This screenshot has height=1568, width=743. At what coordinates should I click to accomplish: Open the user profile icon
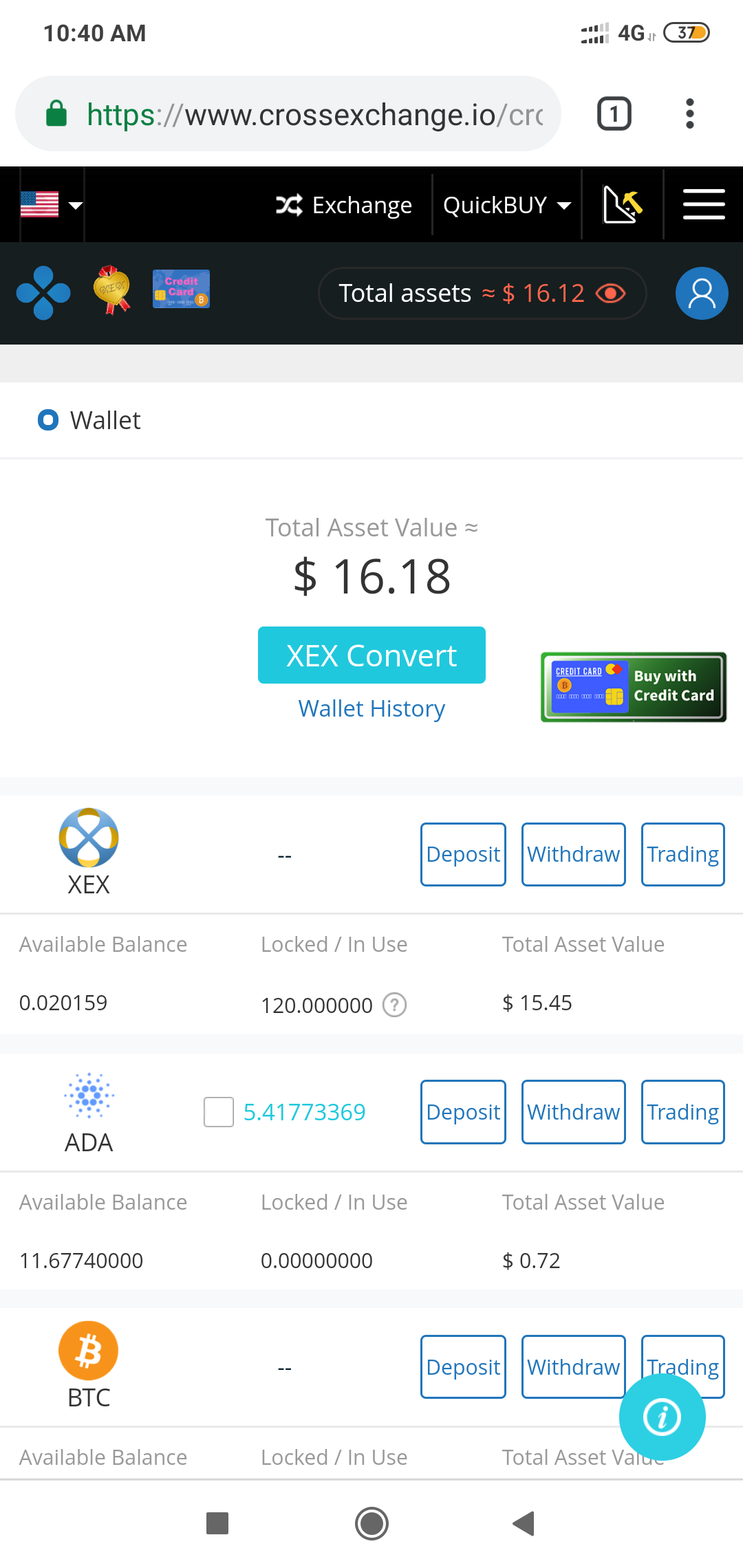click(x=702, y=294)
